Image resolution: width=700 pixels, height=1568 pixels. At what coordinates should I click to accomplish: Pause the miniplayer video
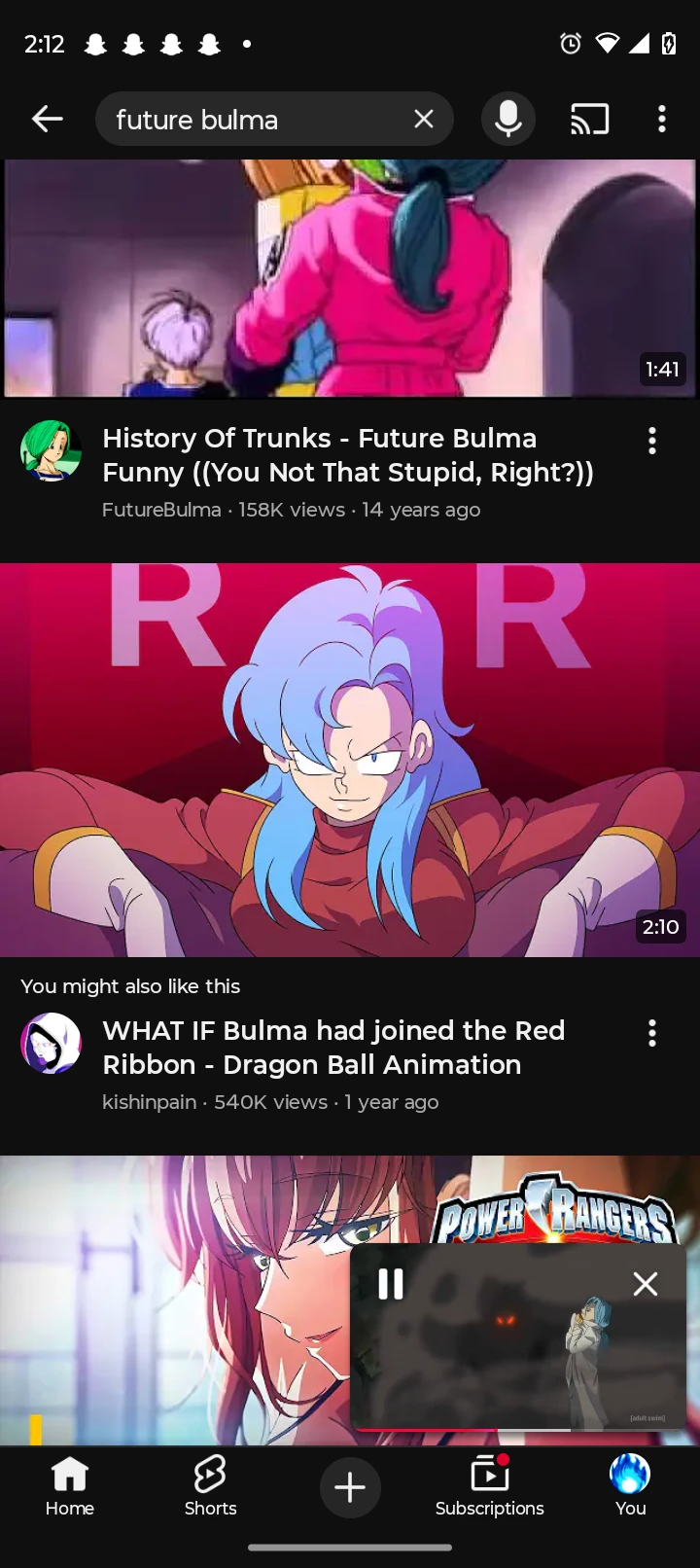coord(391,1284)
